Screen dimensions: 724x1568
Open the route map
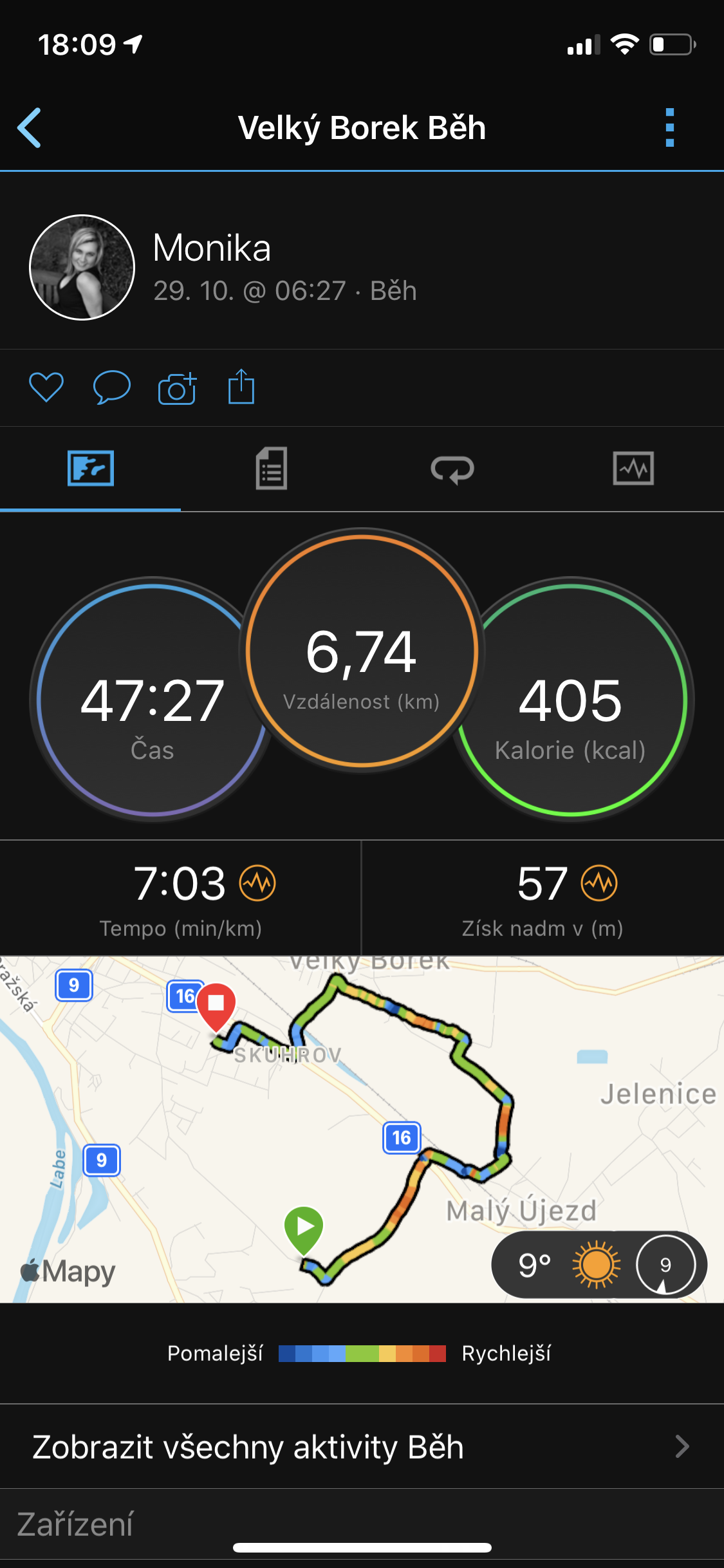pos(362,1129)
